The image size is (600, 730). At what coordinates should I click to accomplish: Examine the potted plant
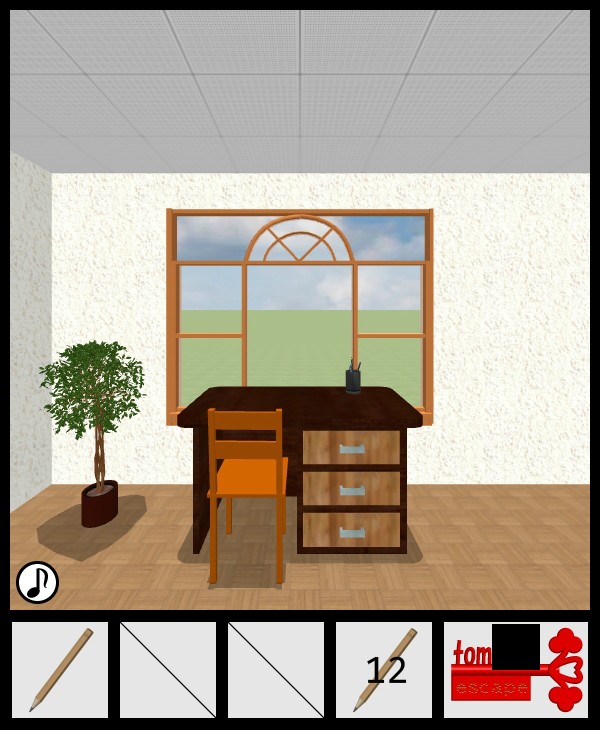(93, 410)
